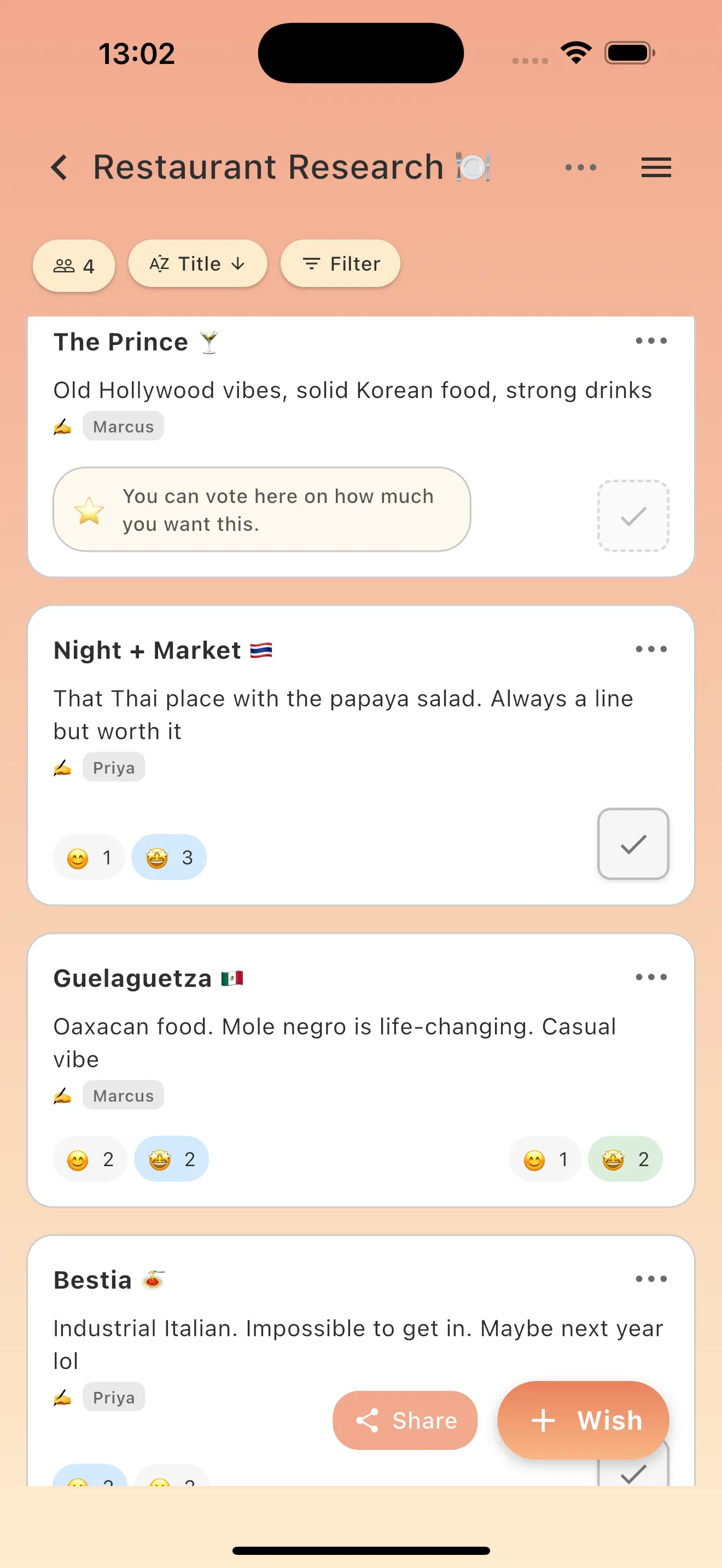Viewport: 722px width, 1568px height.
Task: Open the Bestia card overflow menu
Action: 650,1278
